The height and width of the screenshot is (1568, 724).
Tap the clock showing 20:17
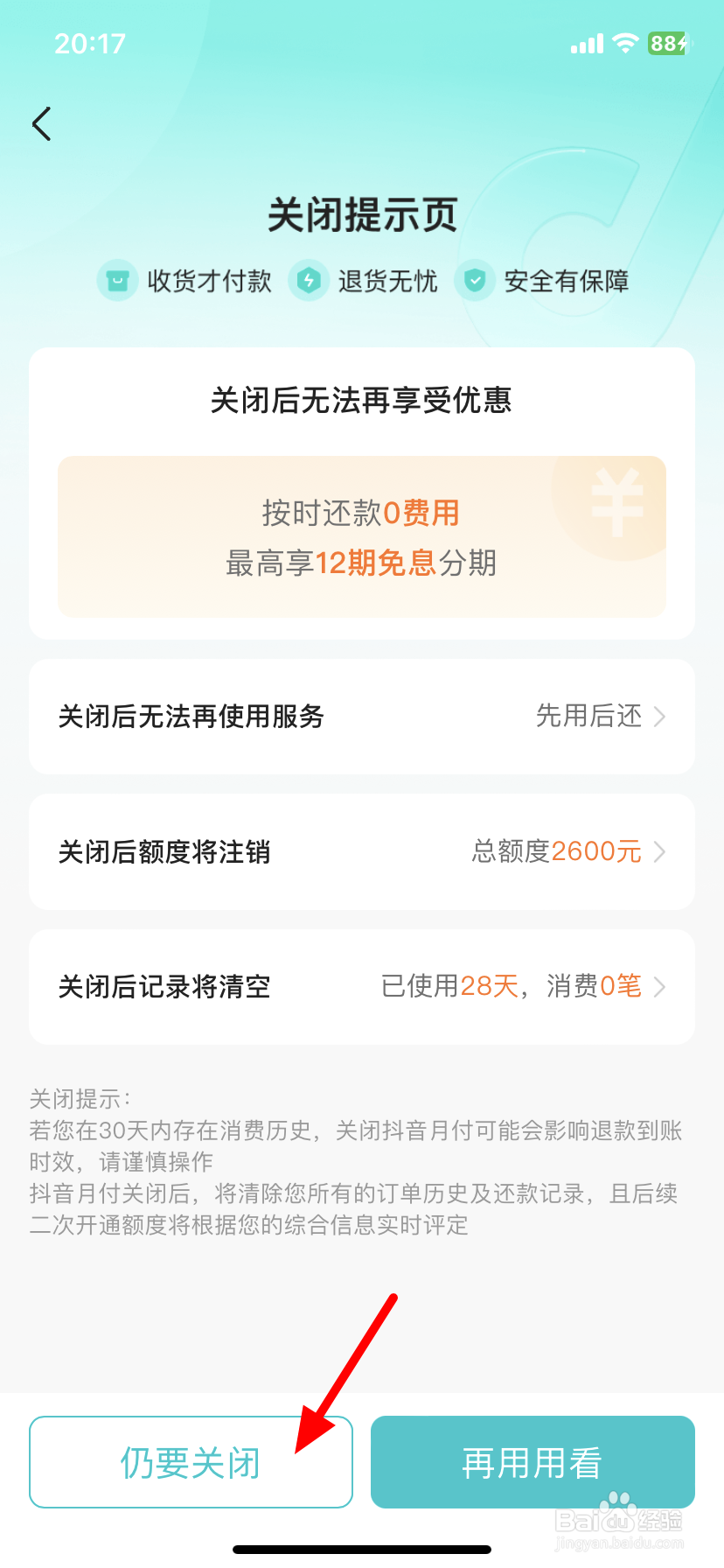pos(90,43)
